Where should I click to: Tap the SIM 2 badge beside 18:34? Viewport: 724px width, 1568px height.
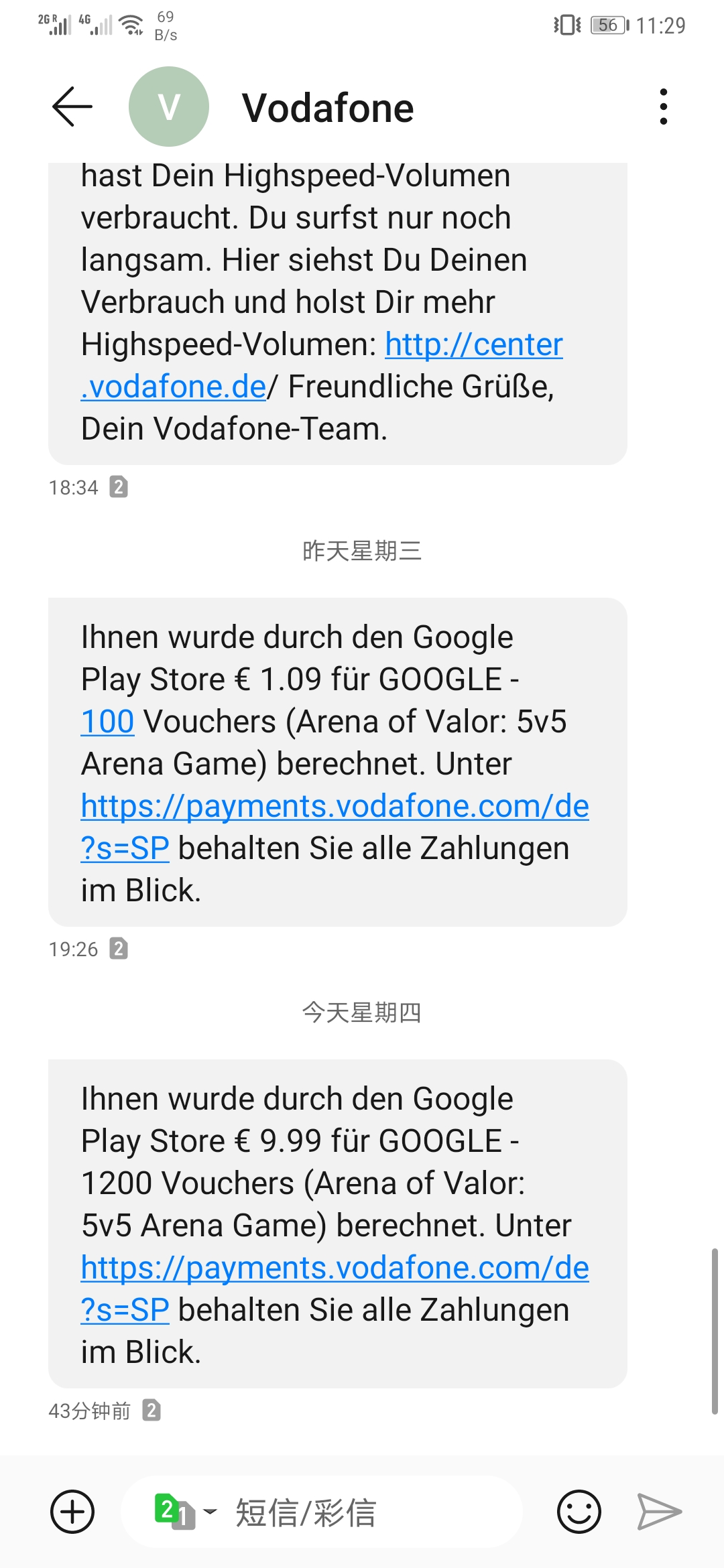(118, 487)
